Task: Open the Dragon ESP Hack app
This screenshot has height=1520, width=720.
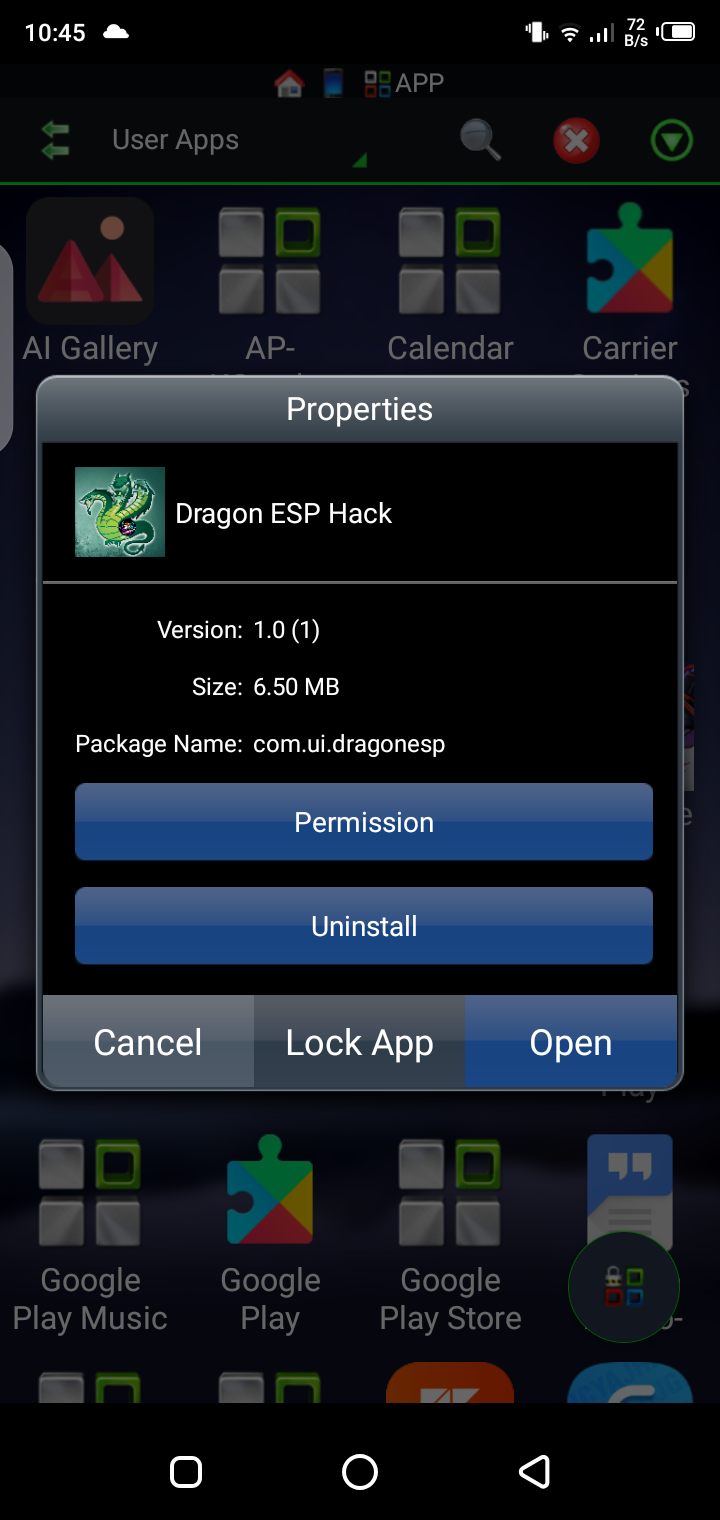Action: 571,1042
